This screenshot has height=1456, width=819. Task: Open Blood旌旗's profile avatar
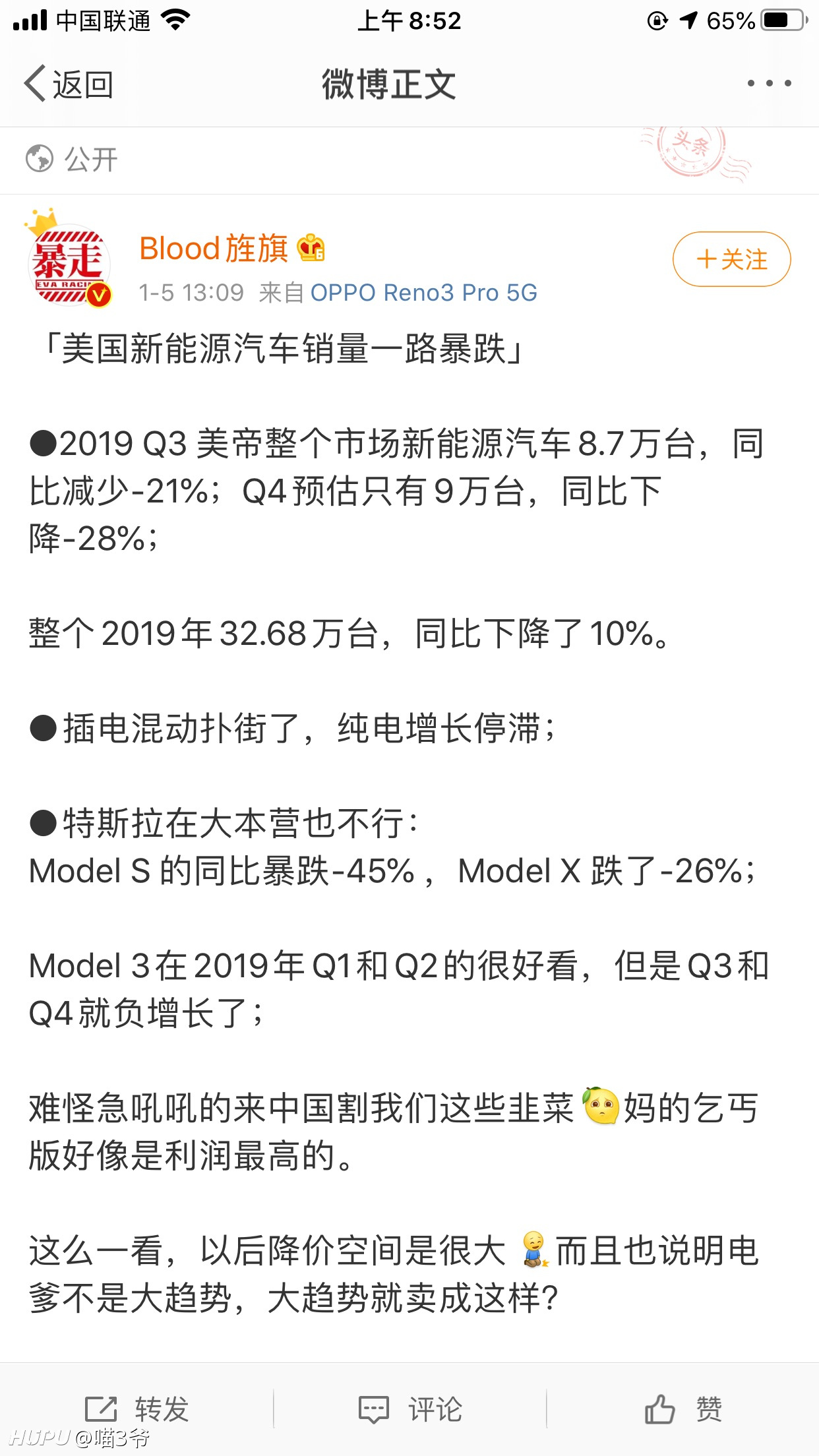(x=69, y=262)
